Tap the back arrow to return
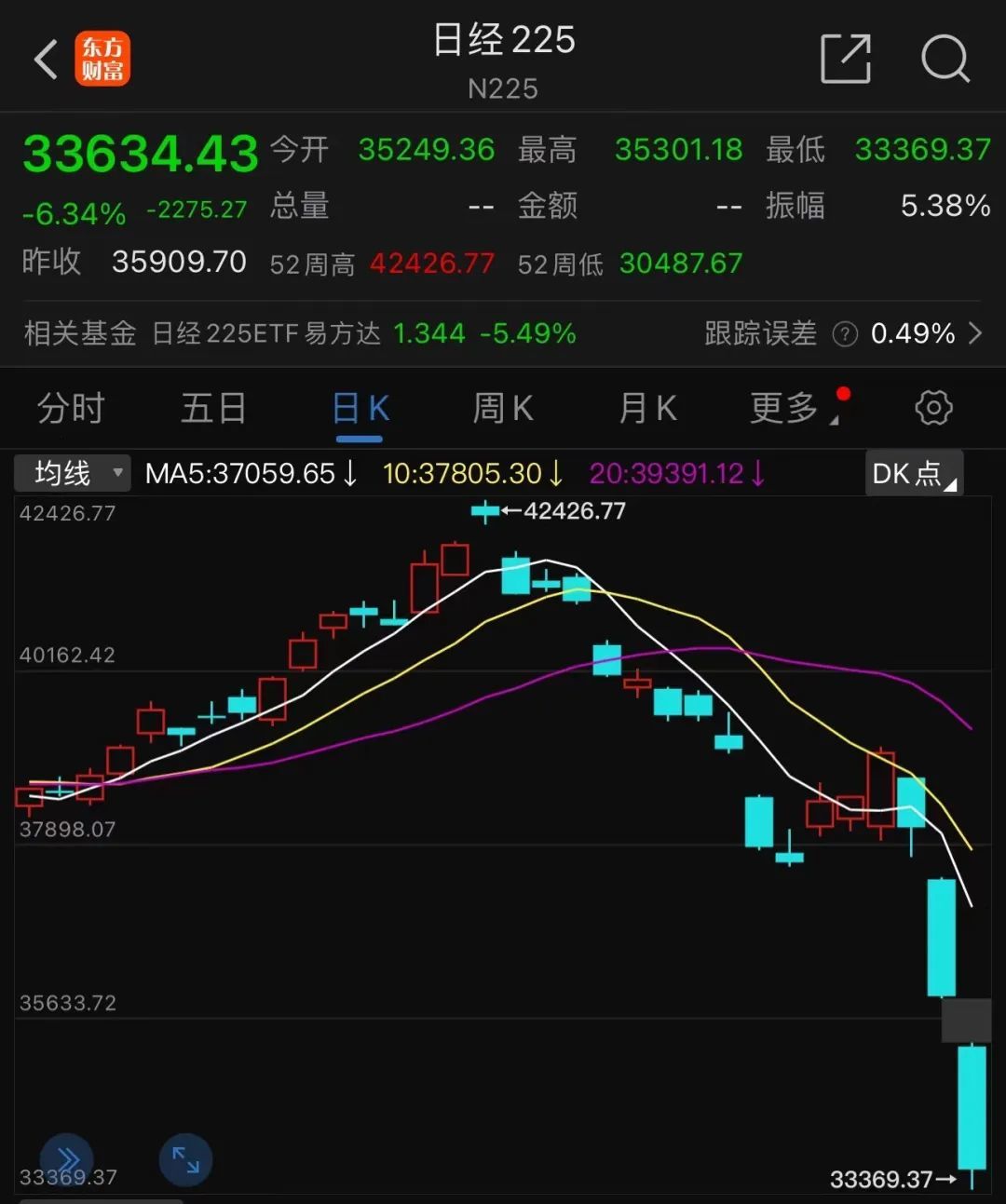Screen dimensions: 1006x1204 (x=47, y=59)
